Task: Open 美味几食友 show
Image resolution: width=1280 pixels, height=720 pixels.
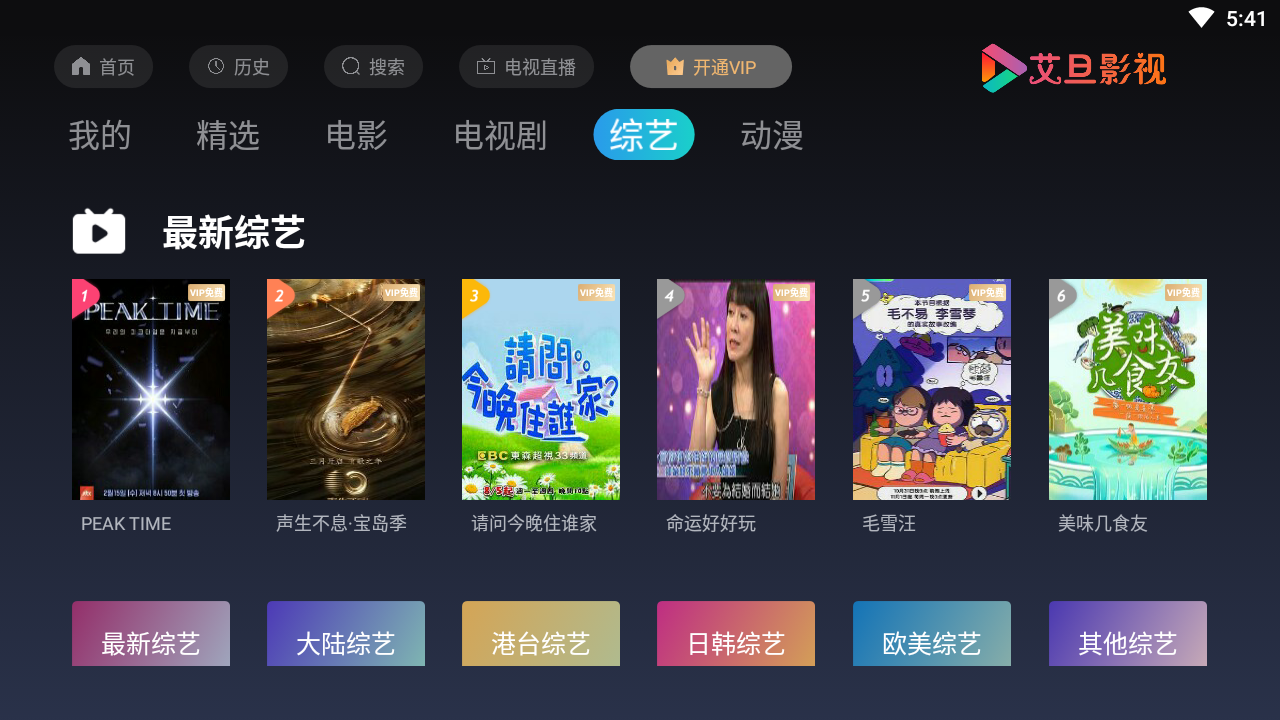Action: (x=1128, y=390)
